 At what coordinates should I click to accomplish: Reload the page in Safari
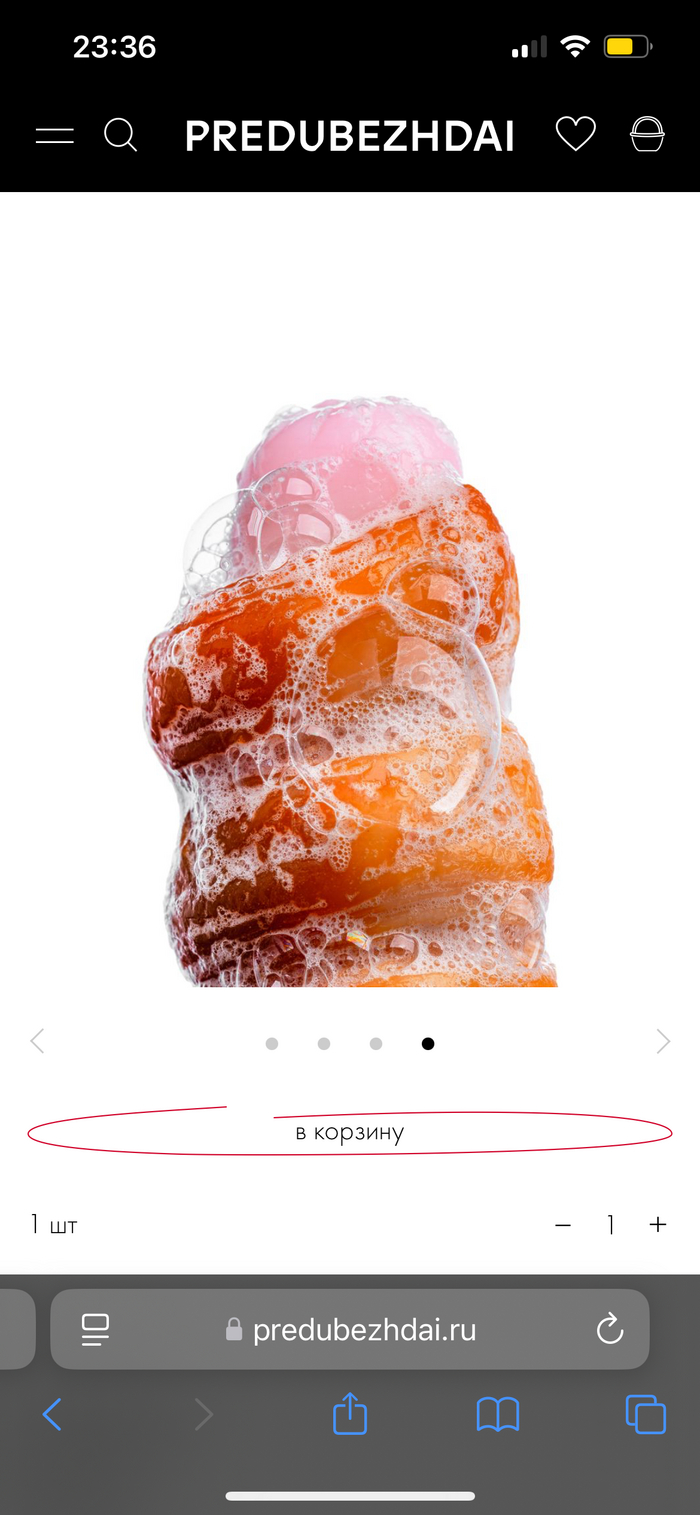609,1329
